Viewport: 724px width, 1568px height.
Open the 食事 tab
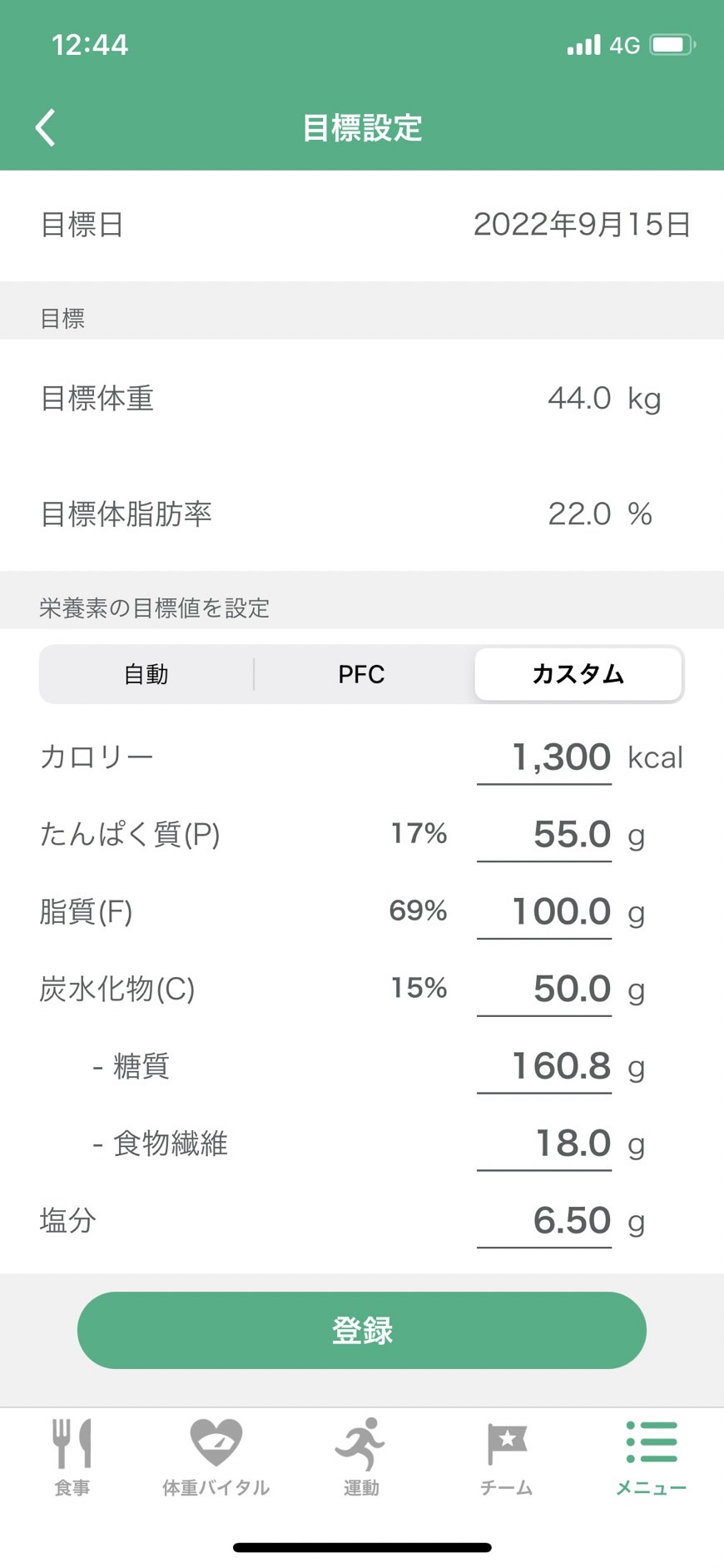[x=72, y=1457]
